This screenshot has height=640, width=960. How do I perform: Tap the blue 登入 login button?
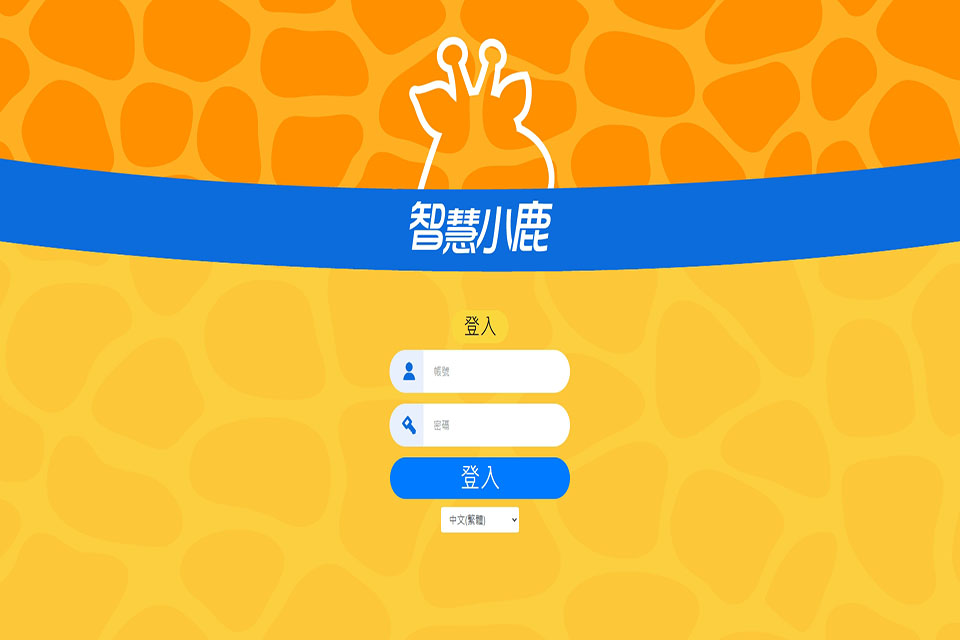coord(480,478)
